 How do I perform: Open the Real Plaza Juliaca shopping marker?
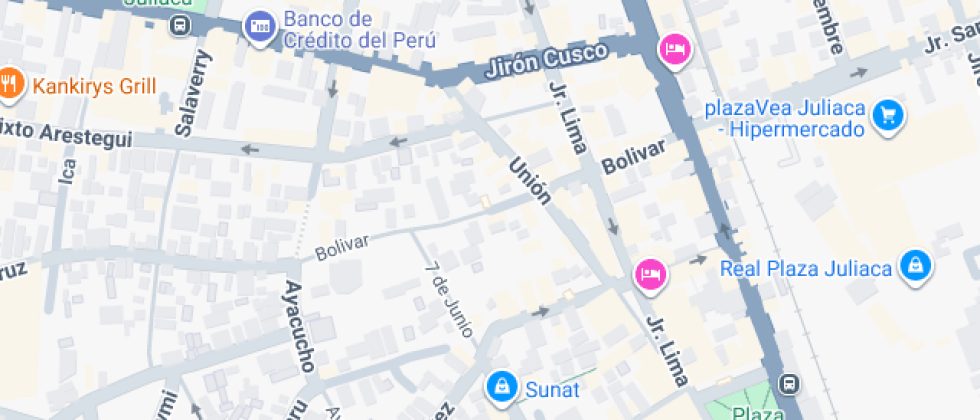pos(915,266)
